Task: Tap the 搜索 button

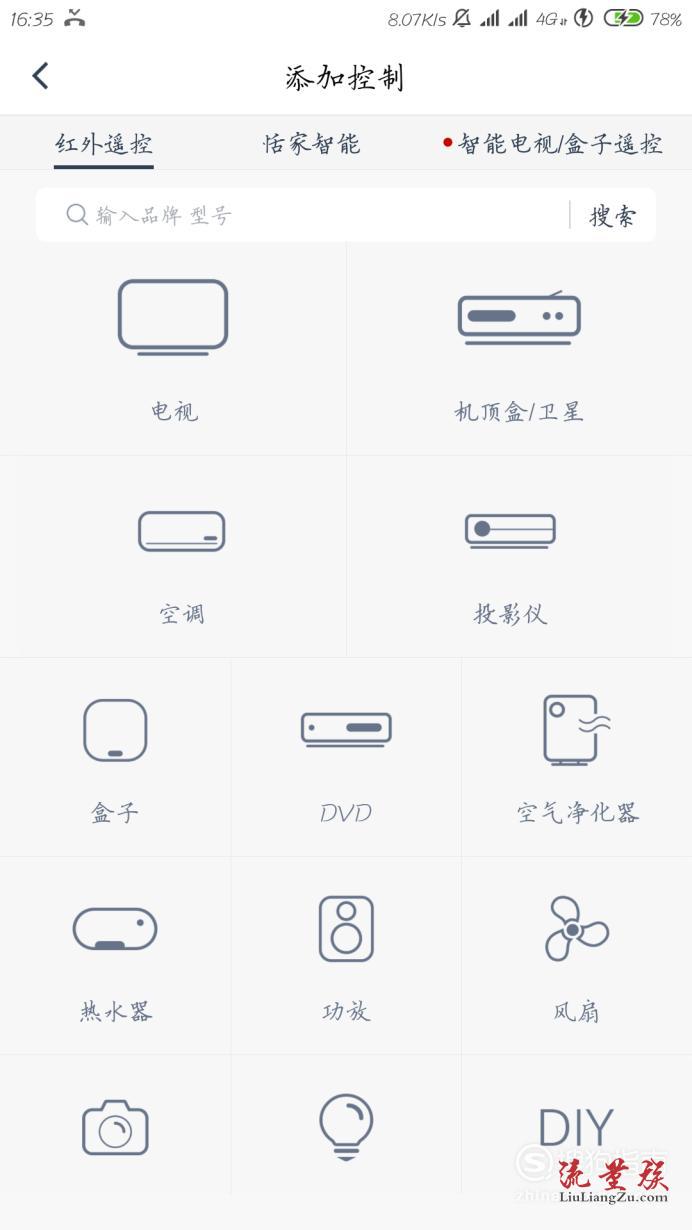Action: [612, 215]
